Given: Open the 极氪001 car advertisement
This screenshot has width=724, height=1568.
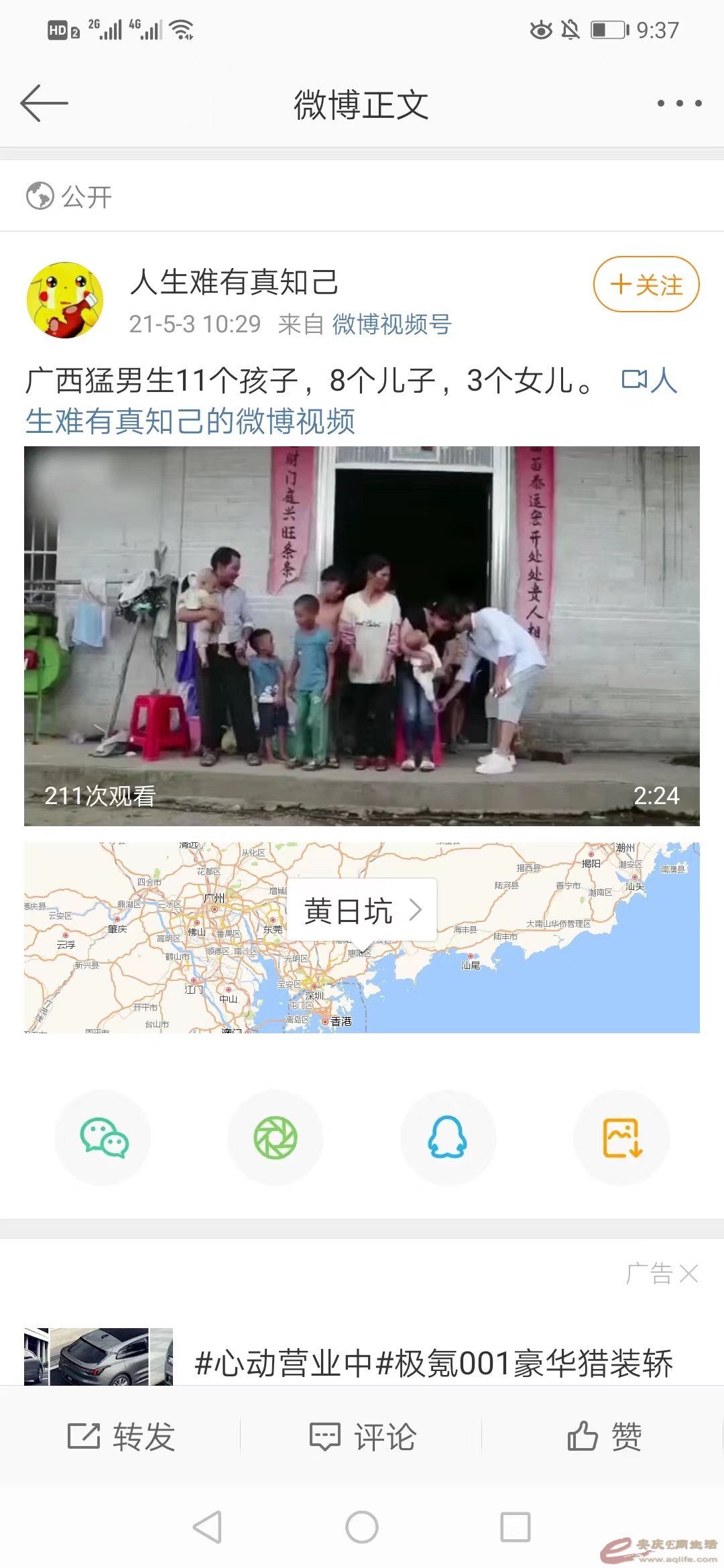Looking at the screenshot, I should pos(432,1363).
